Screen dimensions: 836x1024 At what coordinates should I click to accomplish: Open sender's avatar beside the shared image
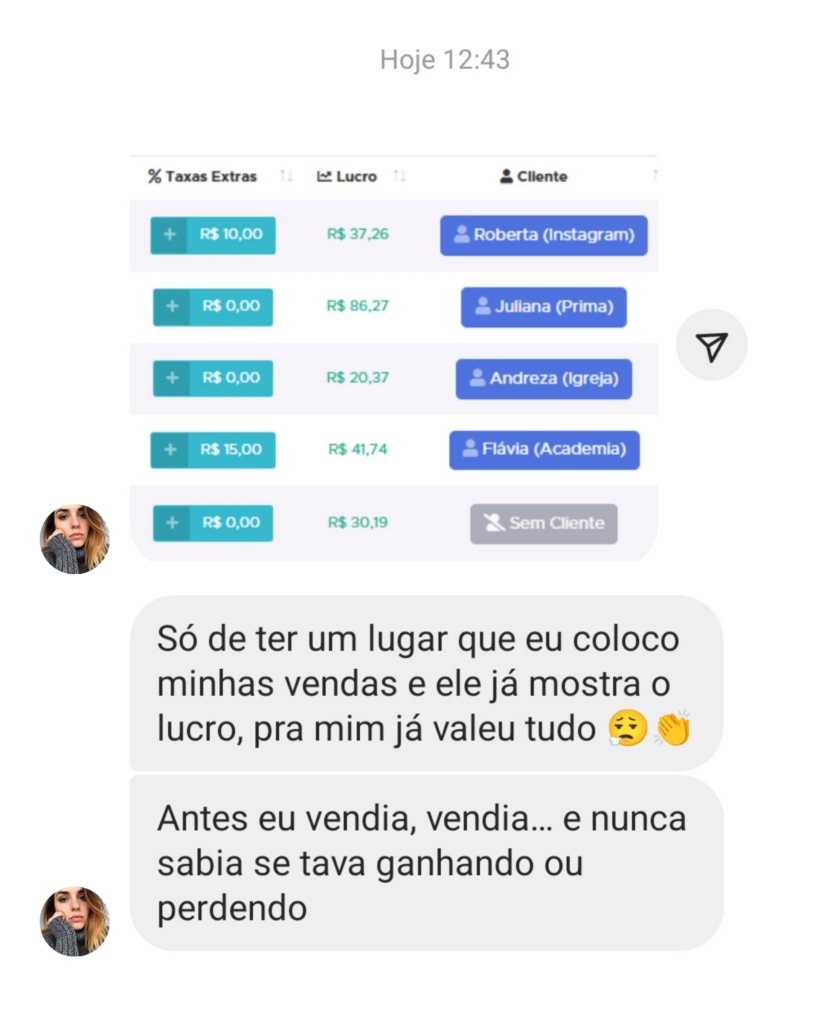click(x=74, y=539)
